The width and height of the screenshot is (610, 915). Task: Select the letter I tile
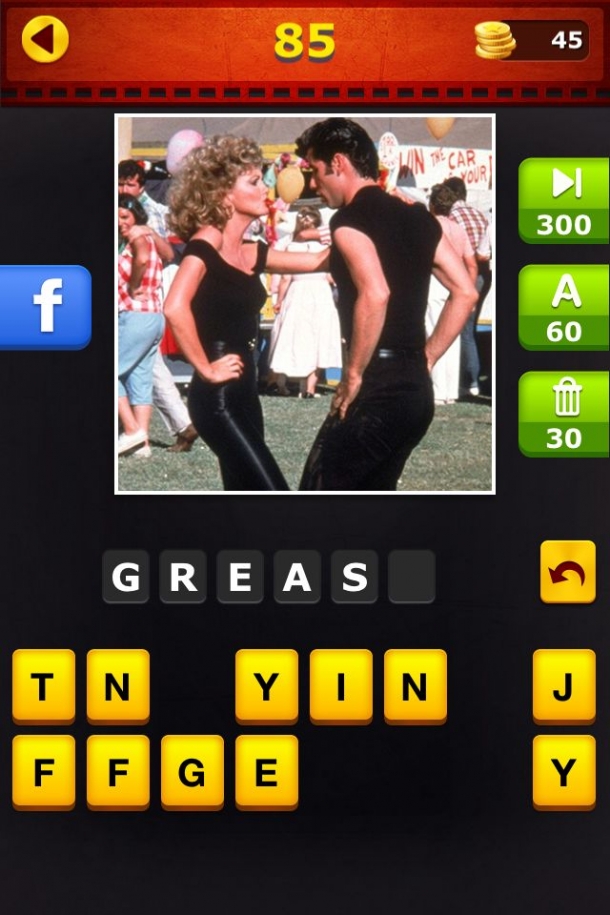pyautogui.click(x=341, y=686)
